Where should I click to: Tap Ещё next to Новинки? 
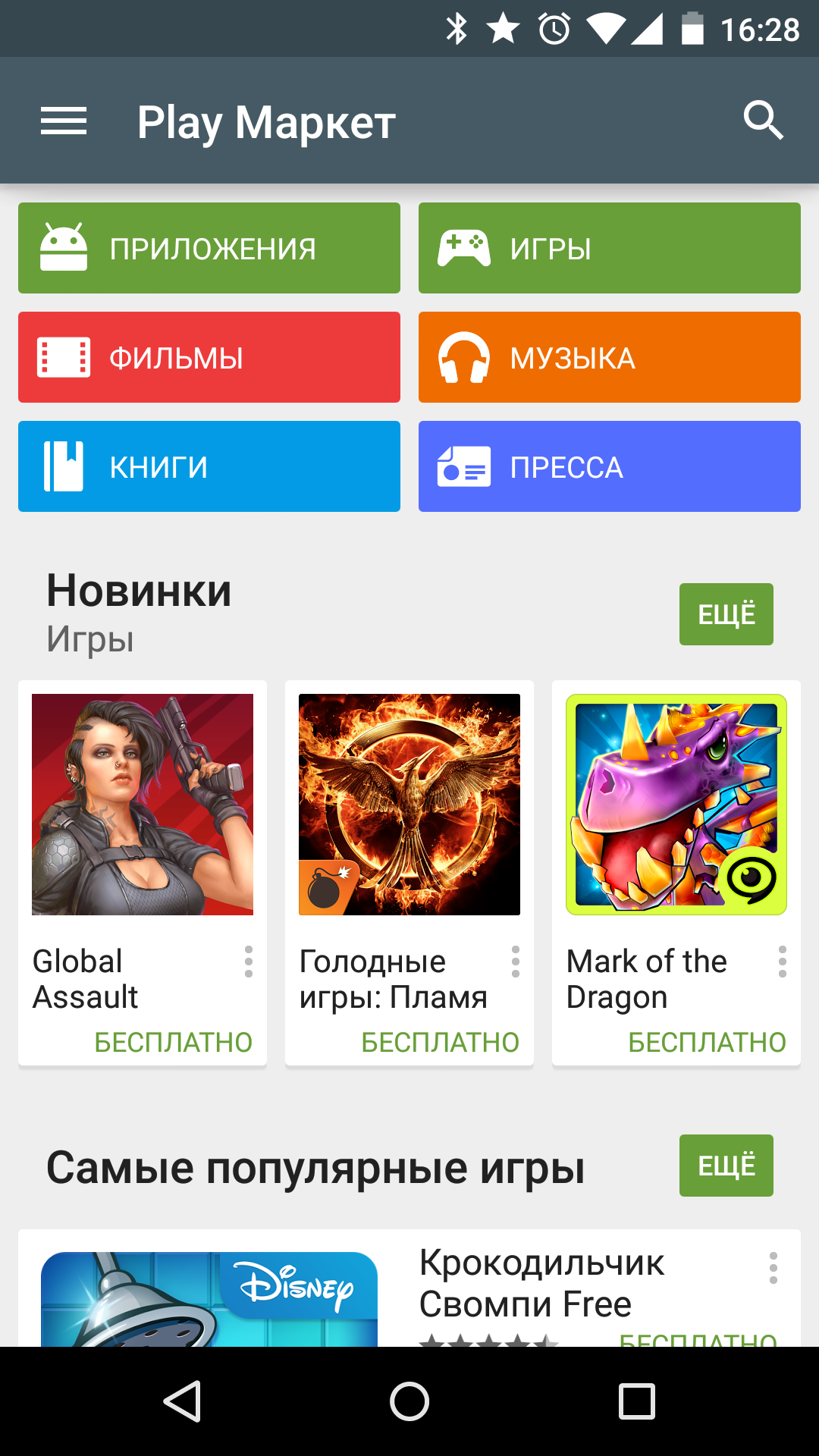[726, 614]
